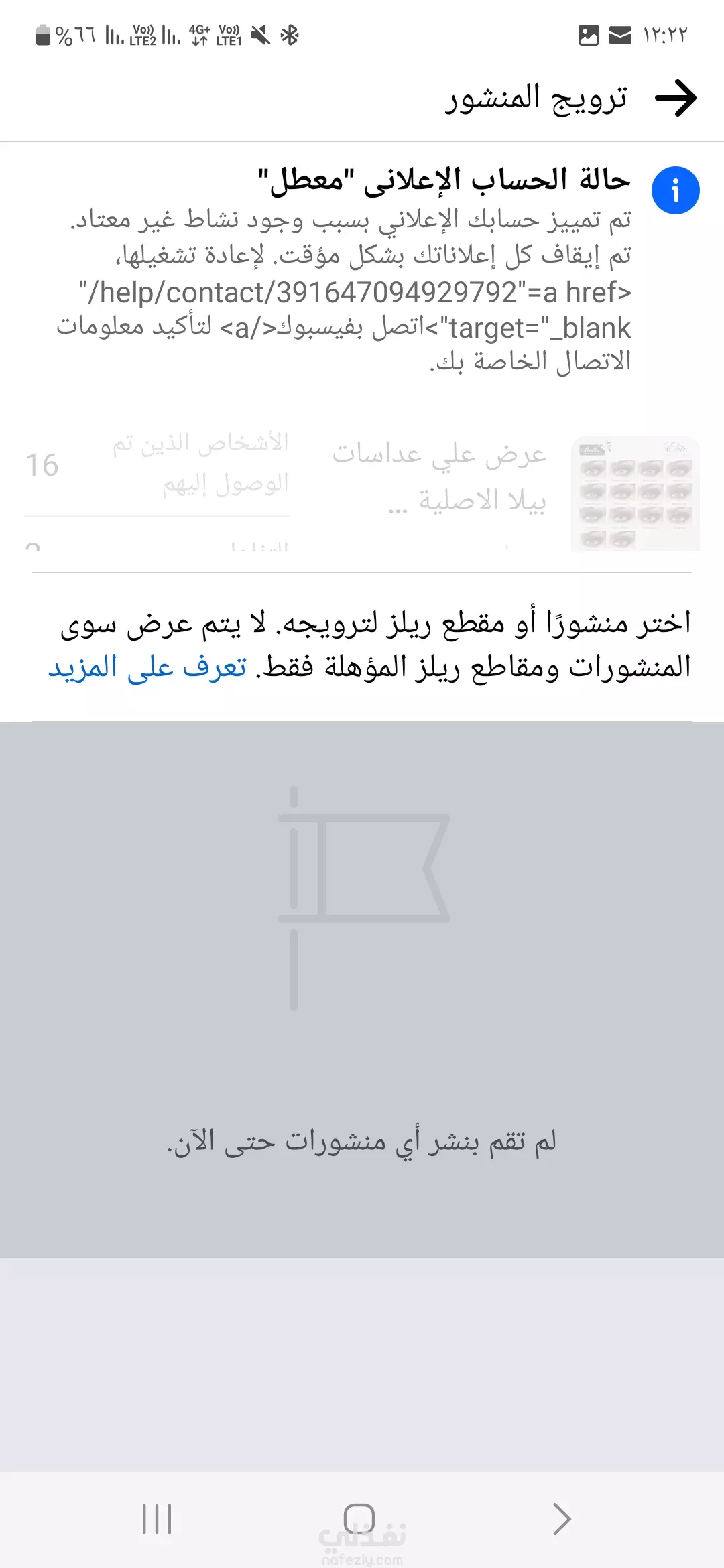Tap the blue info icon beside the account status
724x1568 pixels.
(x=675, y=190)
